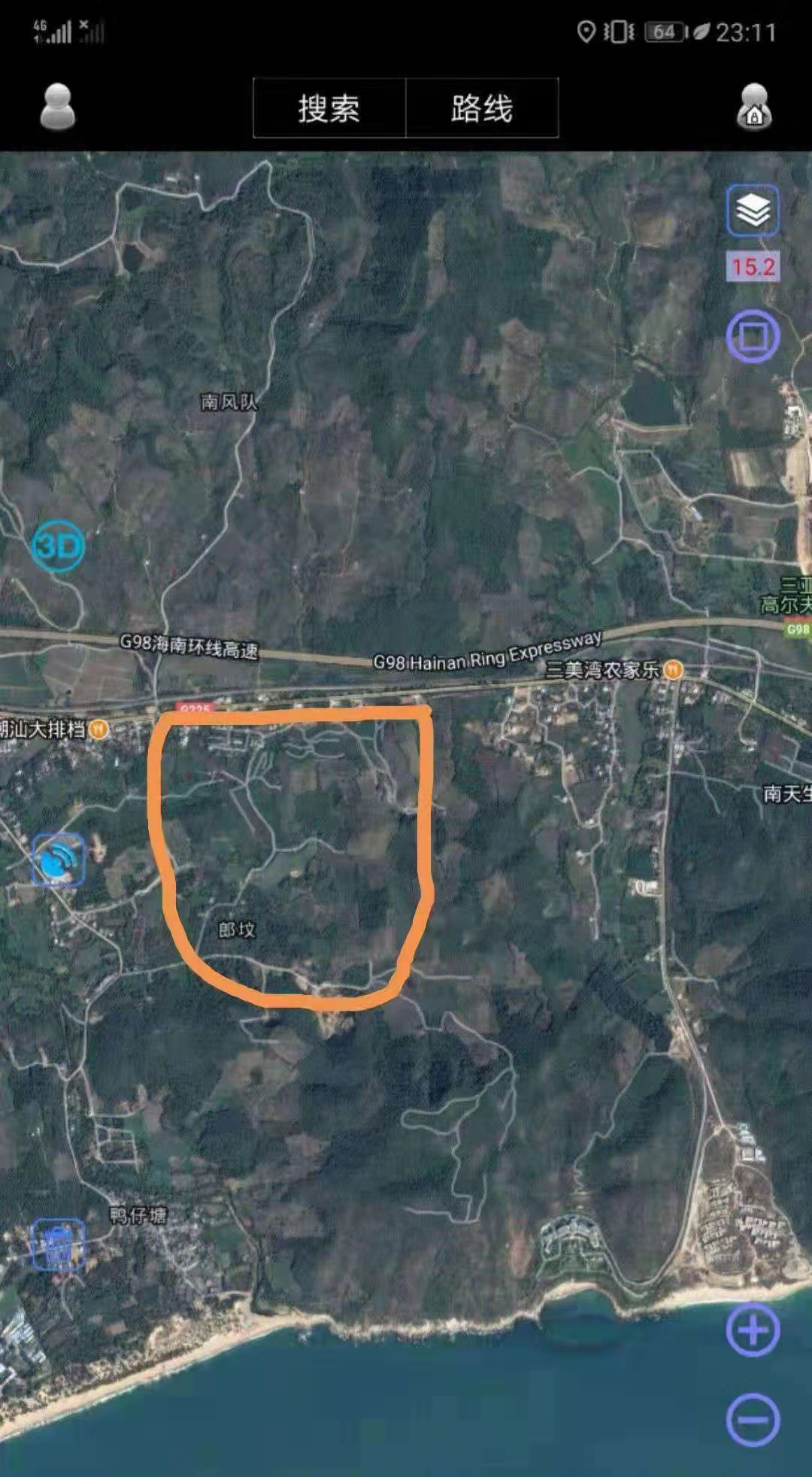
Task: Tap the 搜索 search button
Action: click(329, 108)
